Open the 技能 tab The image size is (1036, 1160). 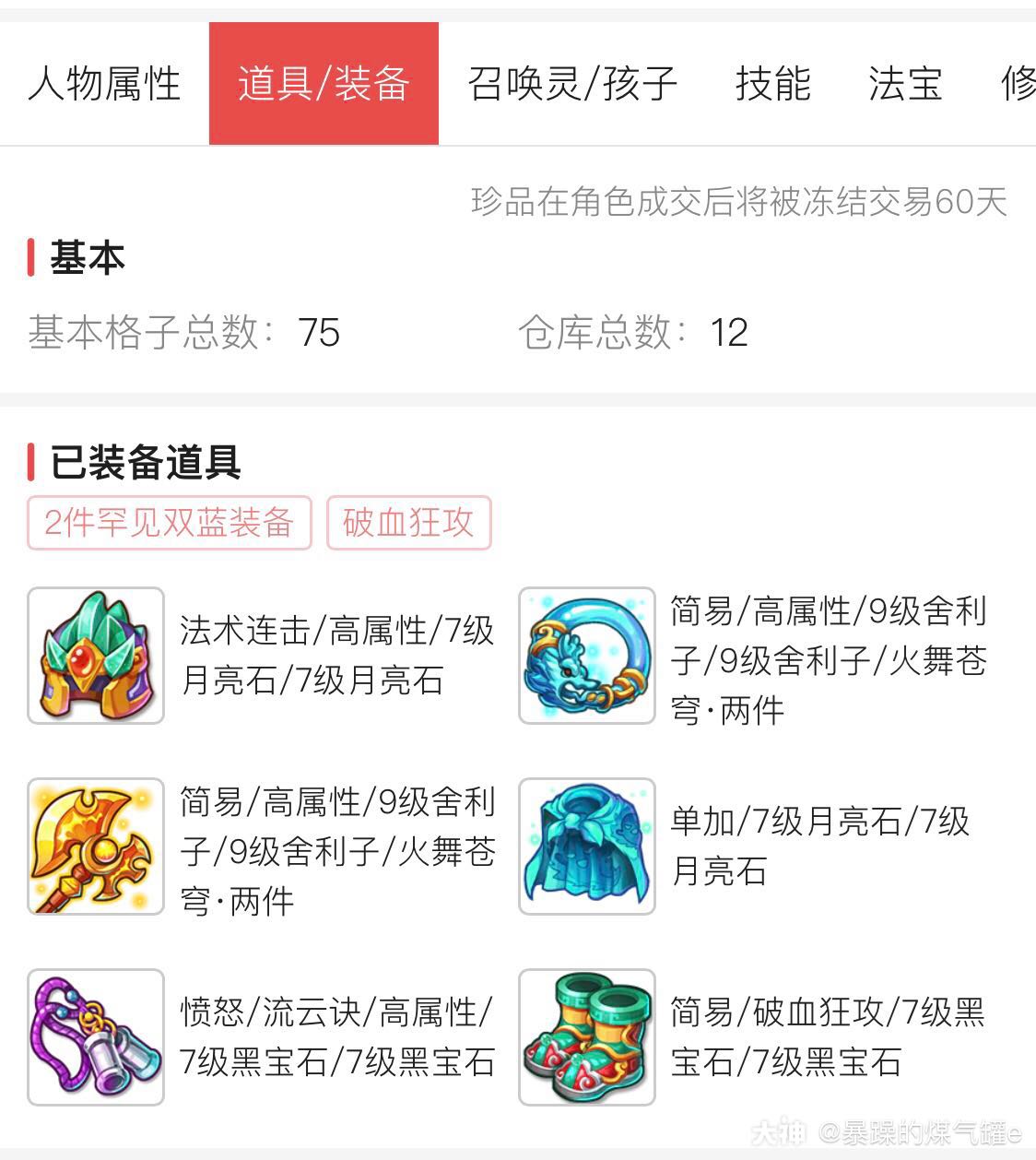(x=774, y=83)
